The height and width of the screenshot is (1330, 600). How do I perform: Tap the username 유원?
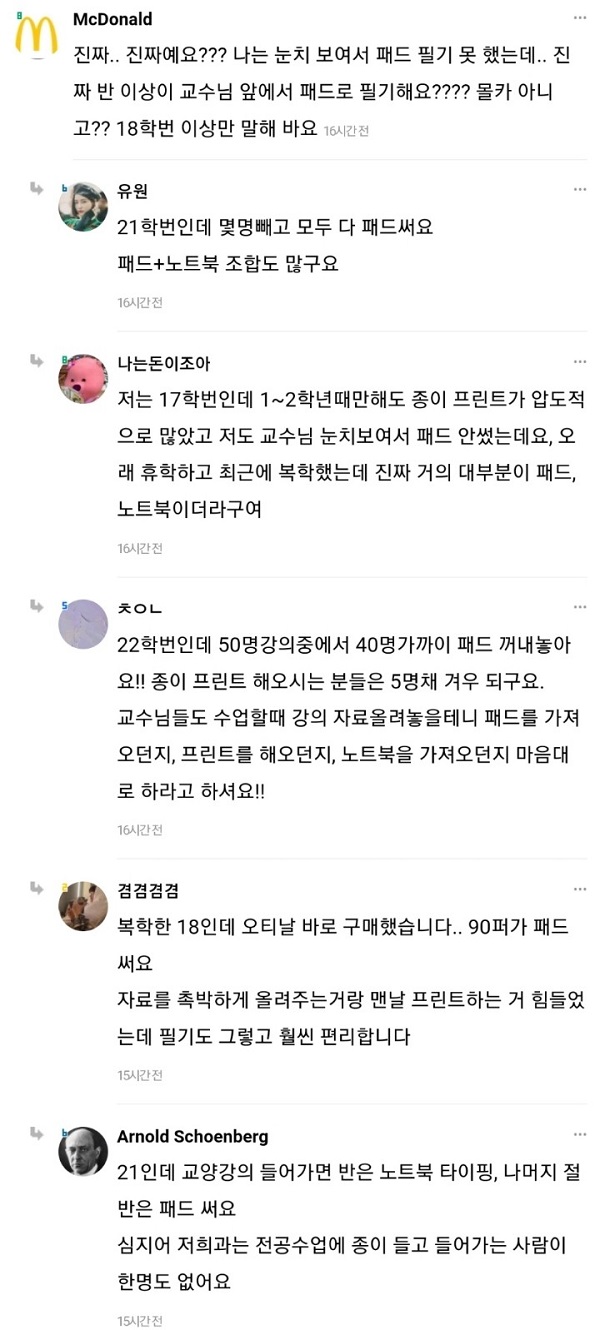click(x=132, y=191)
